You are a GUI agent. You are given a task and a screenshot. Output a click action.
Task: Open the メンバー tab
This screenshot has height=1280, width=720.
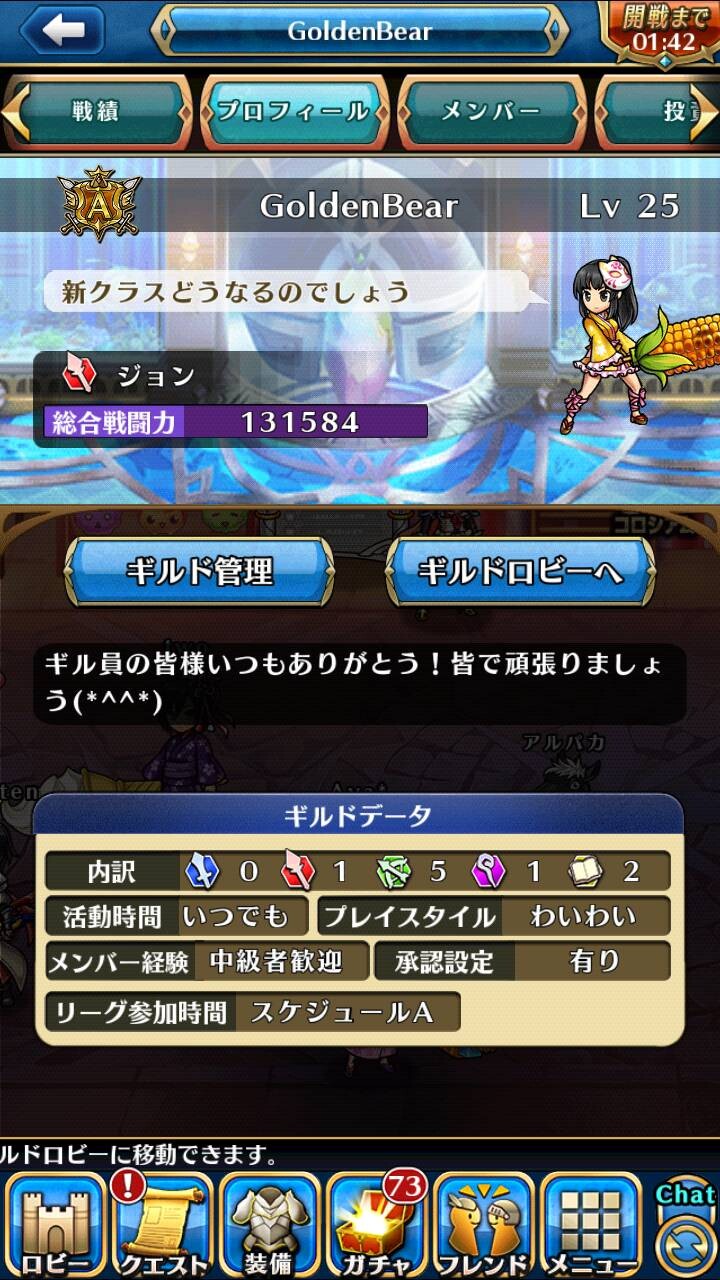pos(491,111)
